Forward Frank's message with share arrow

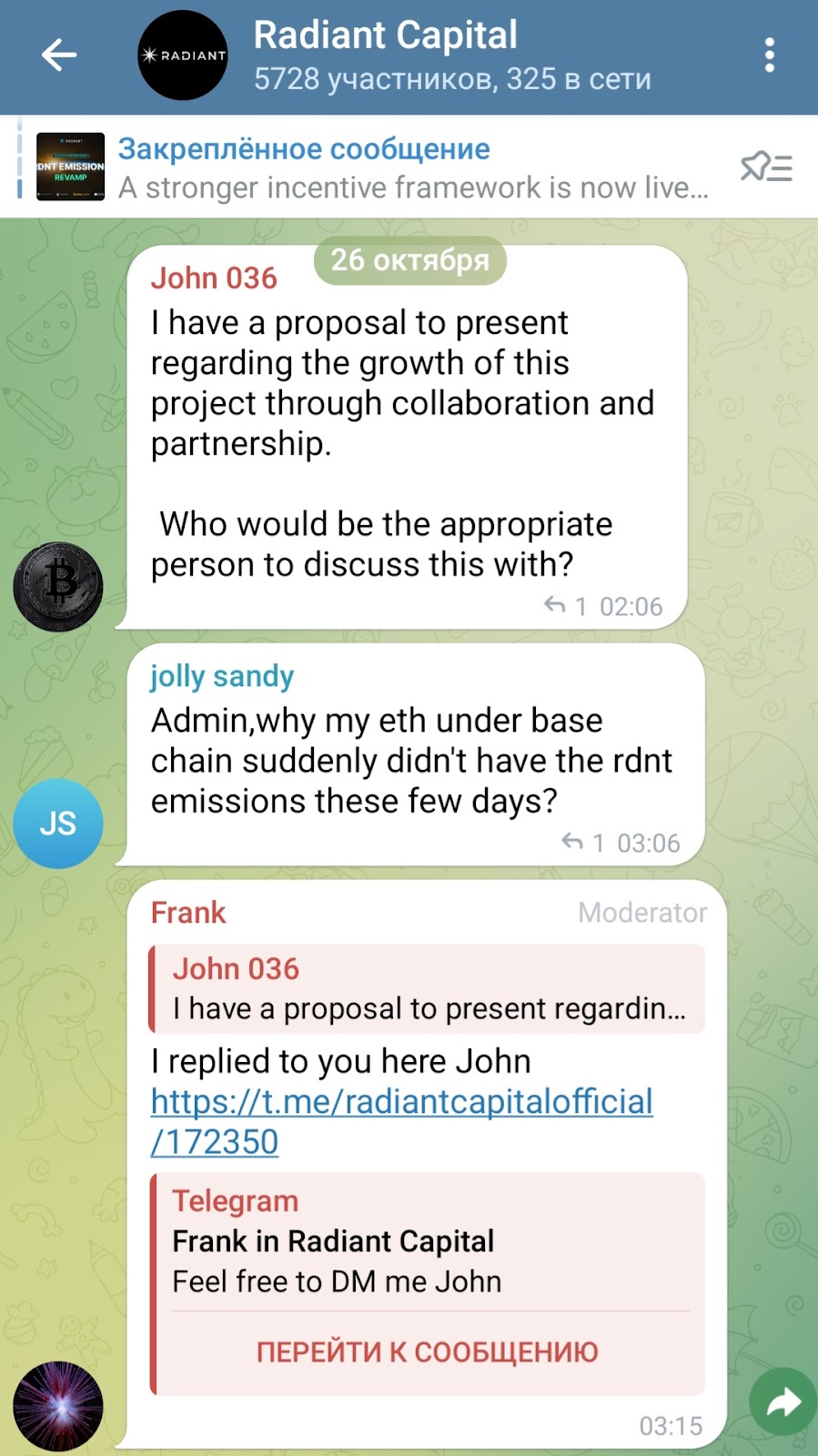[x=783, y=1402]
